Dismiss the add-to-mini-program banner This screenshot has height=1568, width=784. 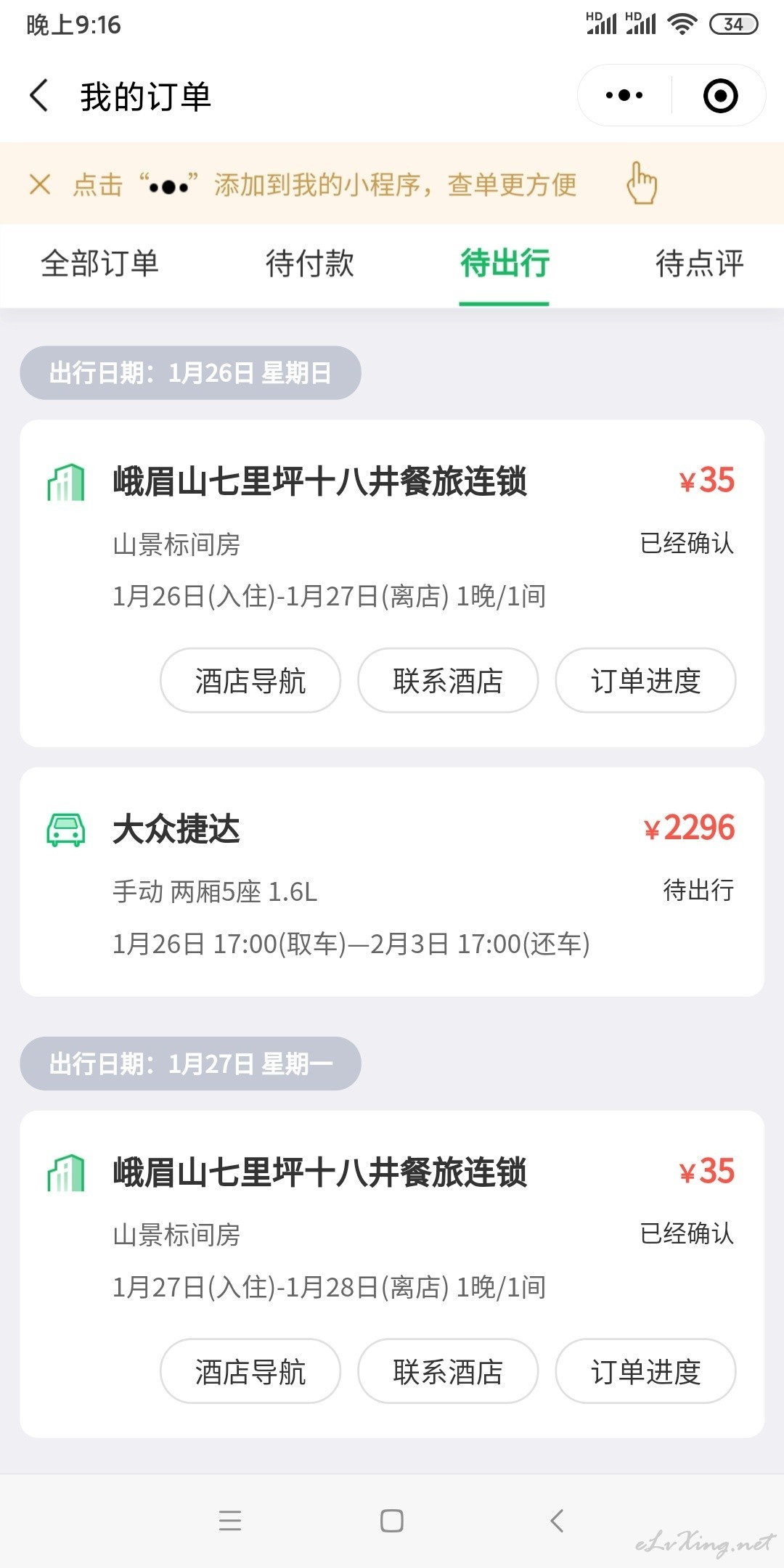[x=40, y=184]
